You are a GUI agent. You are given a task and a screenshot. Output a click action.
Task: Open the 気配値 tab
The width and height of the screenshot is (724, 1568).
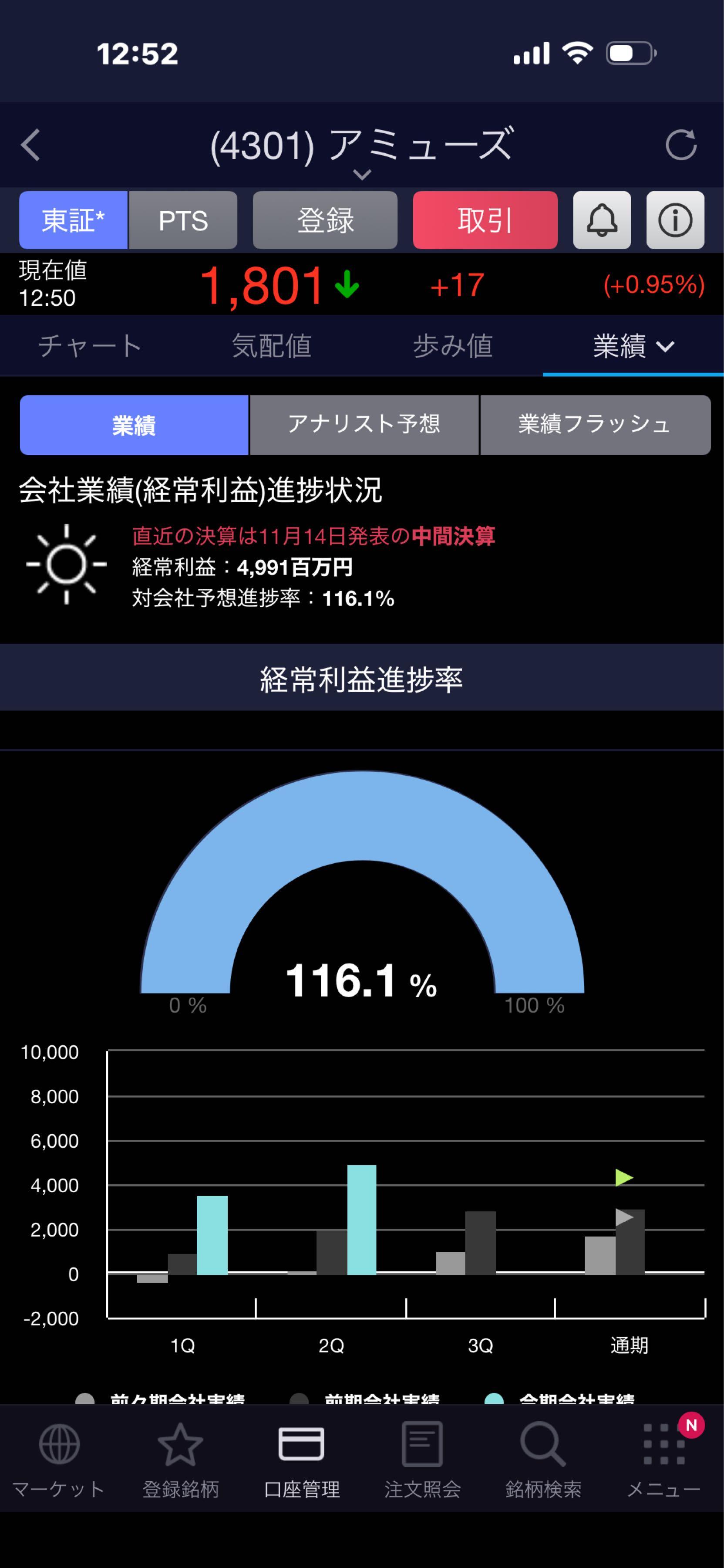click(271, 346)
